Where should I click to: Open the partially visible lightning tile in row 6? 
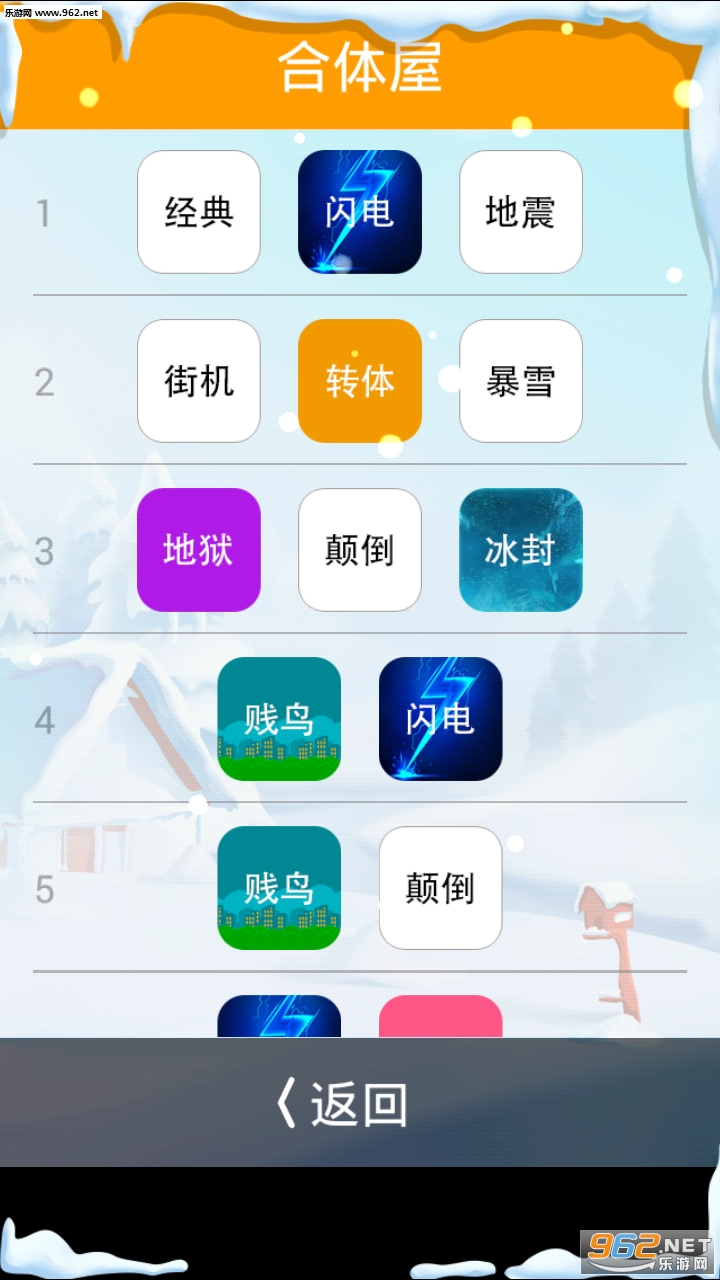pos(279,1020)
